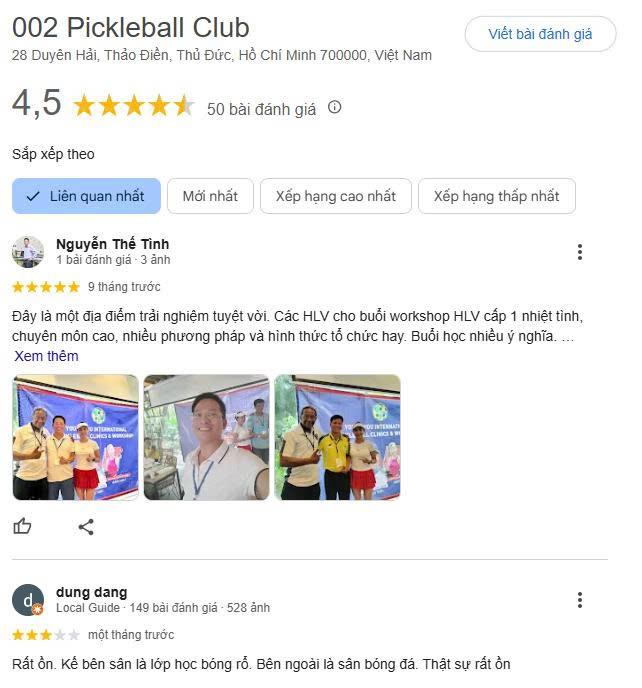Tap the Viết bài đánh giá button
642x688 pixels.
(540, 34)
